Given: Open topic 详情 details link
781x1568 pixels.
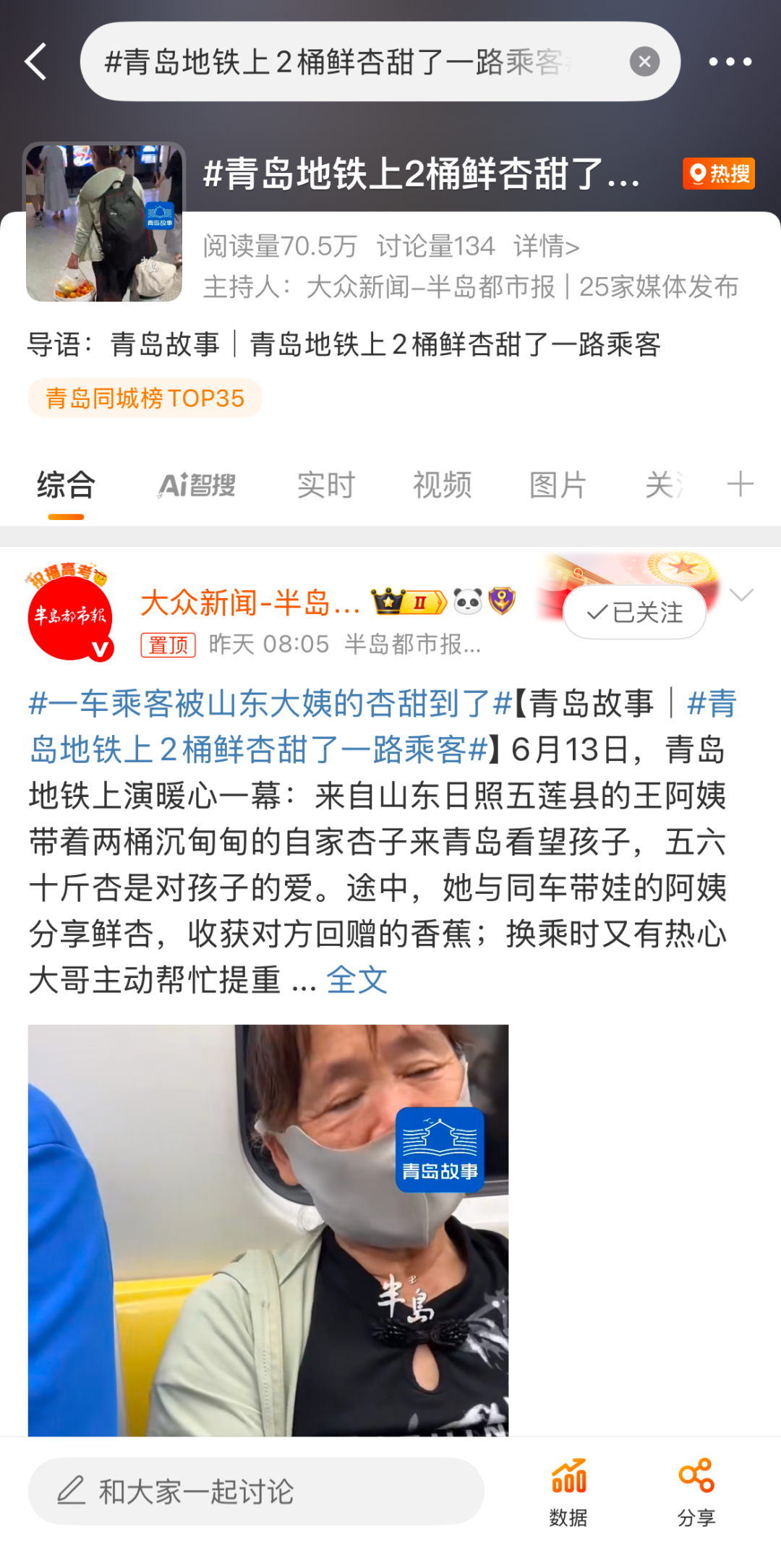Looking at the screenshot, I should coord(547,247).
